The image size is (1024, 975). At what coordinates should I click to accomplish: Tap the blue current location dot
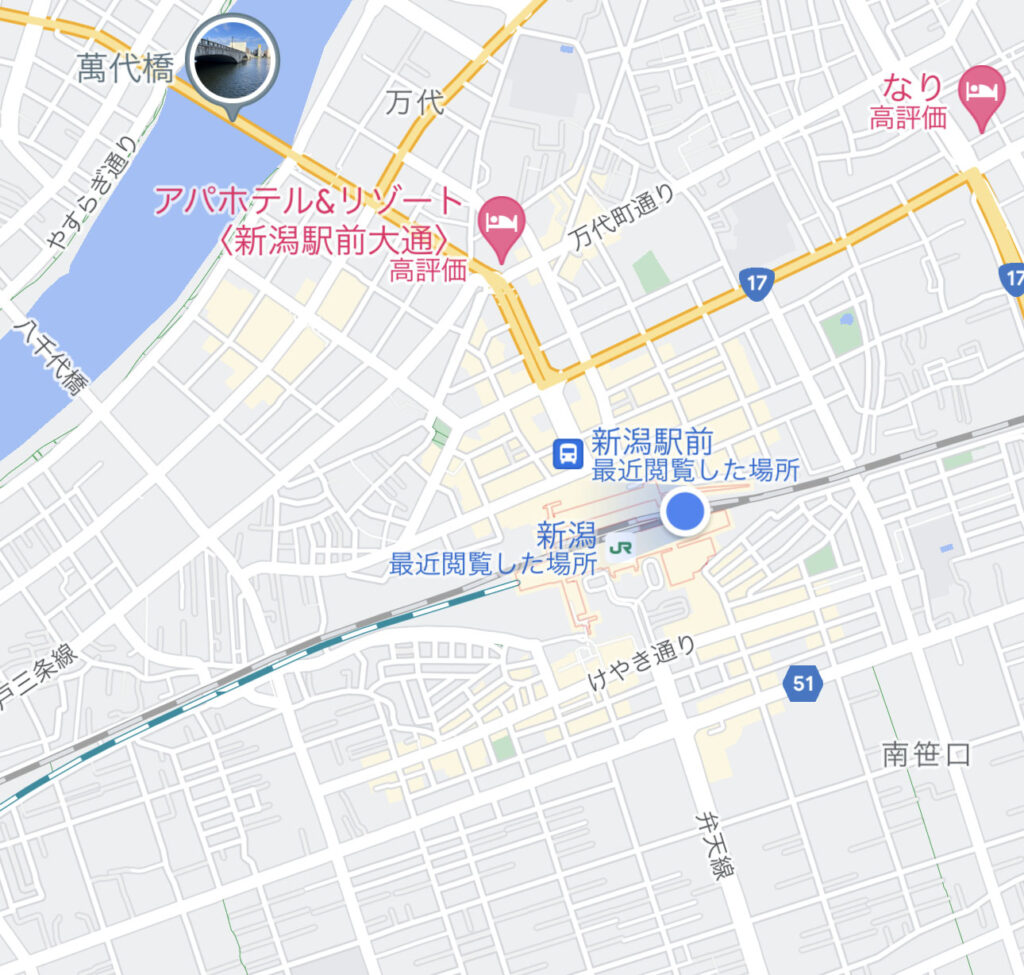tap(686, 513)
